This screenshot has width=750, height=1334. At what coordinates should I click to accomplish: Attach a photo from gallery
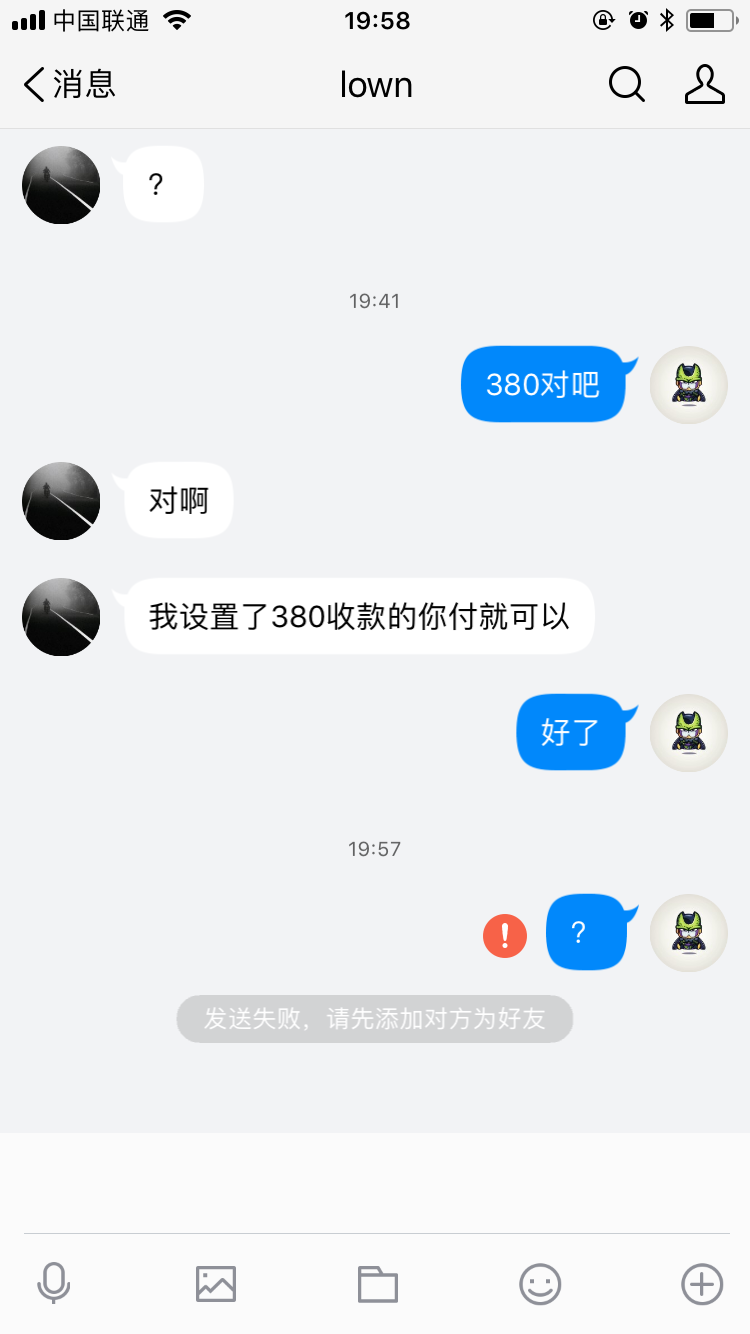click(x=216, y=1283)
